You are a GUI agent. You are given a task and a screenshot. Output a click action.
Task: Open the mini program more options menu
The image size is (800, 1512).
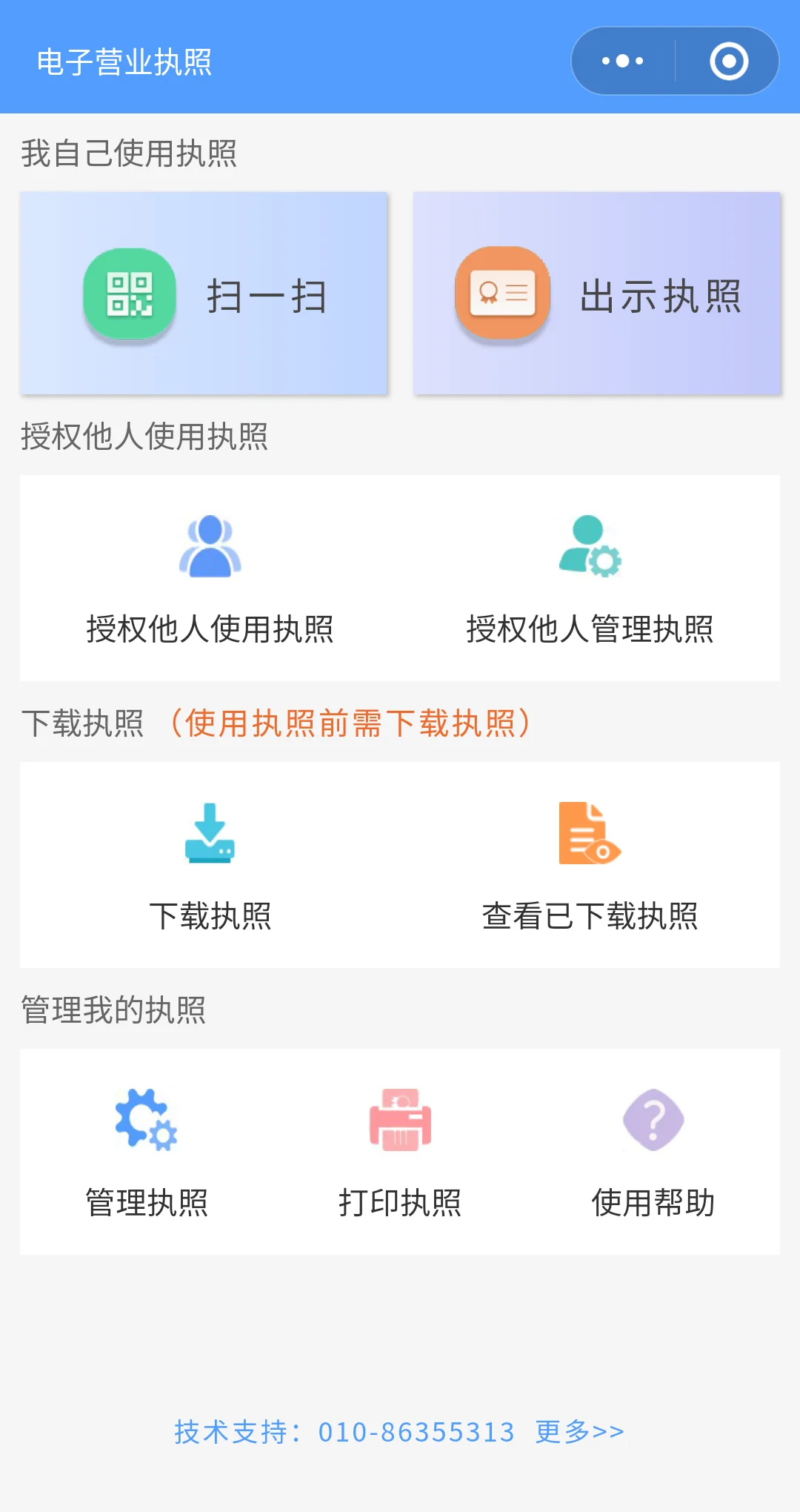click(623, 61)
